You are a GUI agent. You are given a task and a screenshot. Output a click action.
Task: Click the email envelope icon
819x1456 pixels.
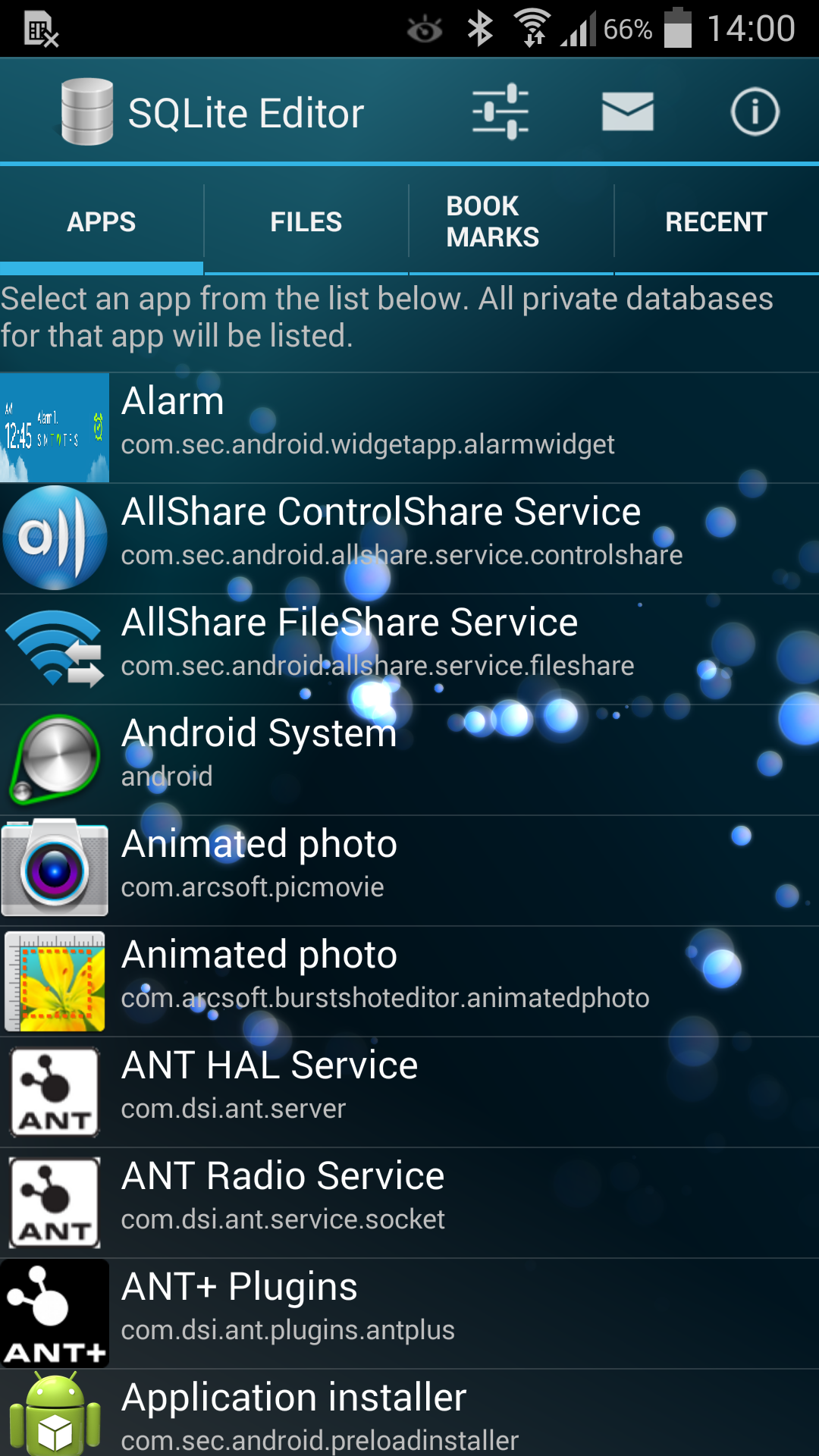tap(626, 110)
